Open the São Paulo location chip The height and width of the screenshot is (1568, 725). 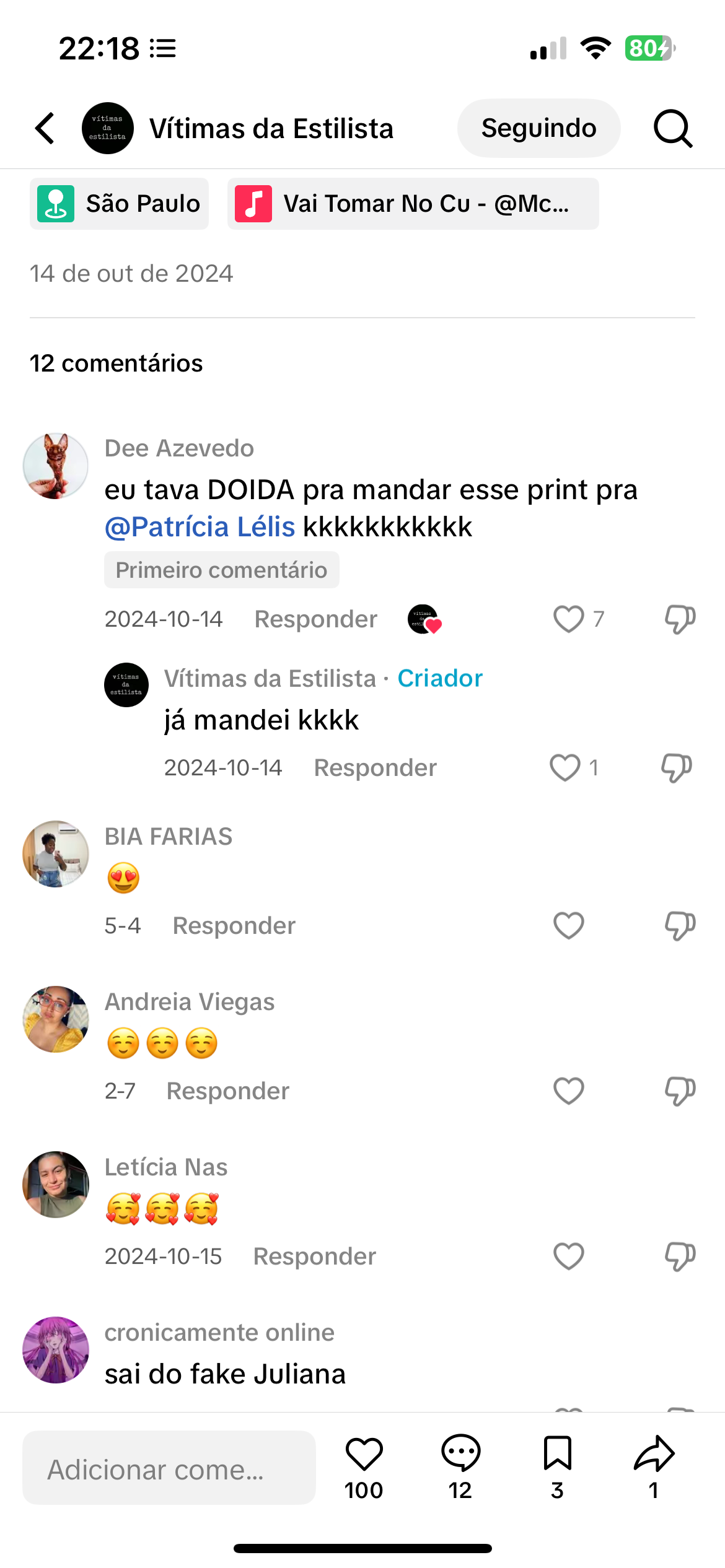click(119, 204)
